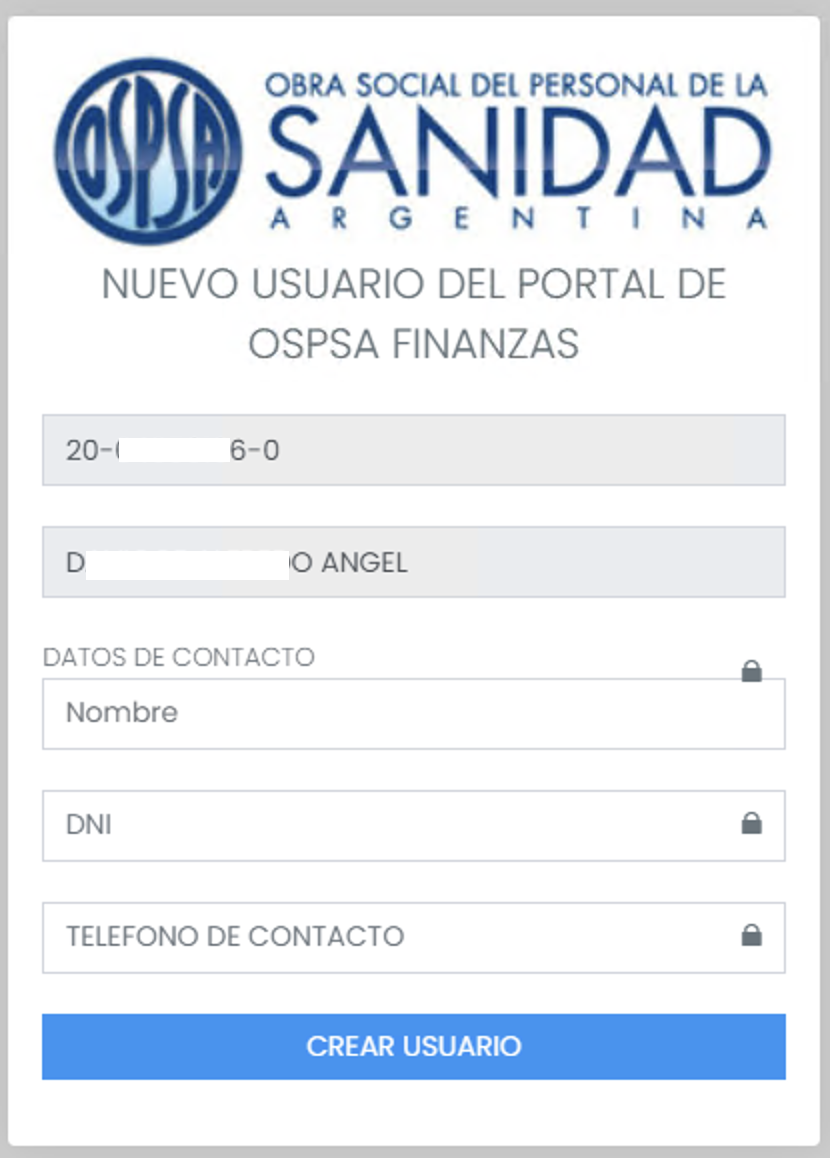830x1158 pixels.
Task: Select the name field ending in ANGEL
Action: click(414, 562)
